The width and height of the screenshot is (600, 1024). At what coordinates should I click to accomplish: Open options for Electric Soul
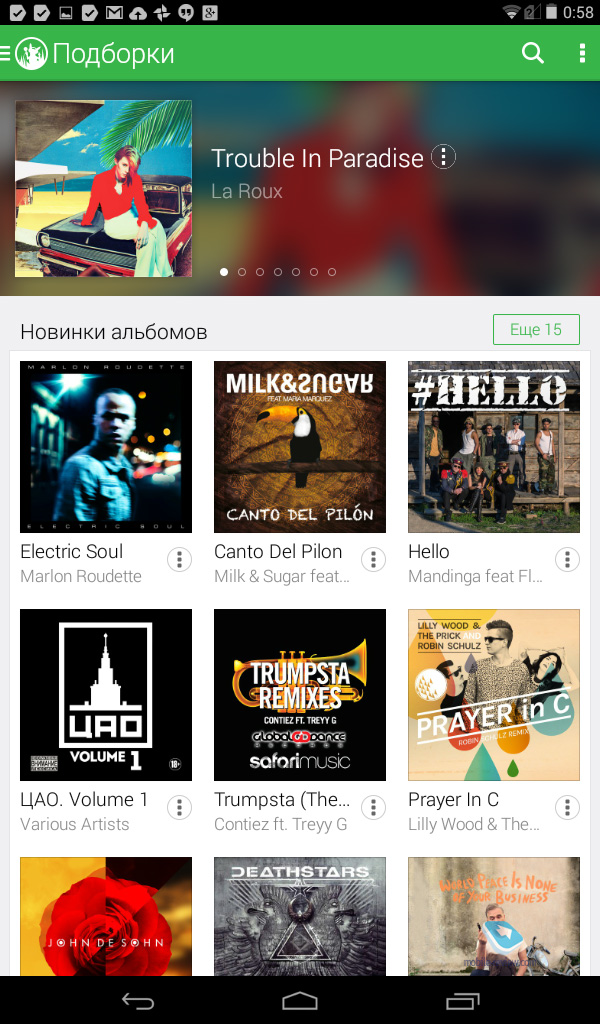pyautogui.click(x=179, y=560)
